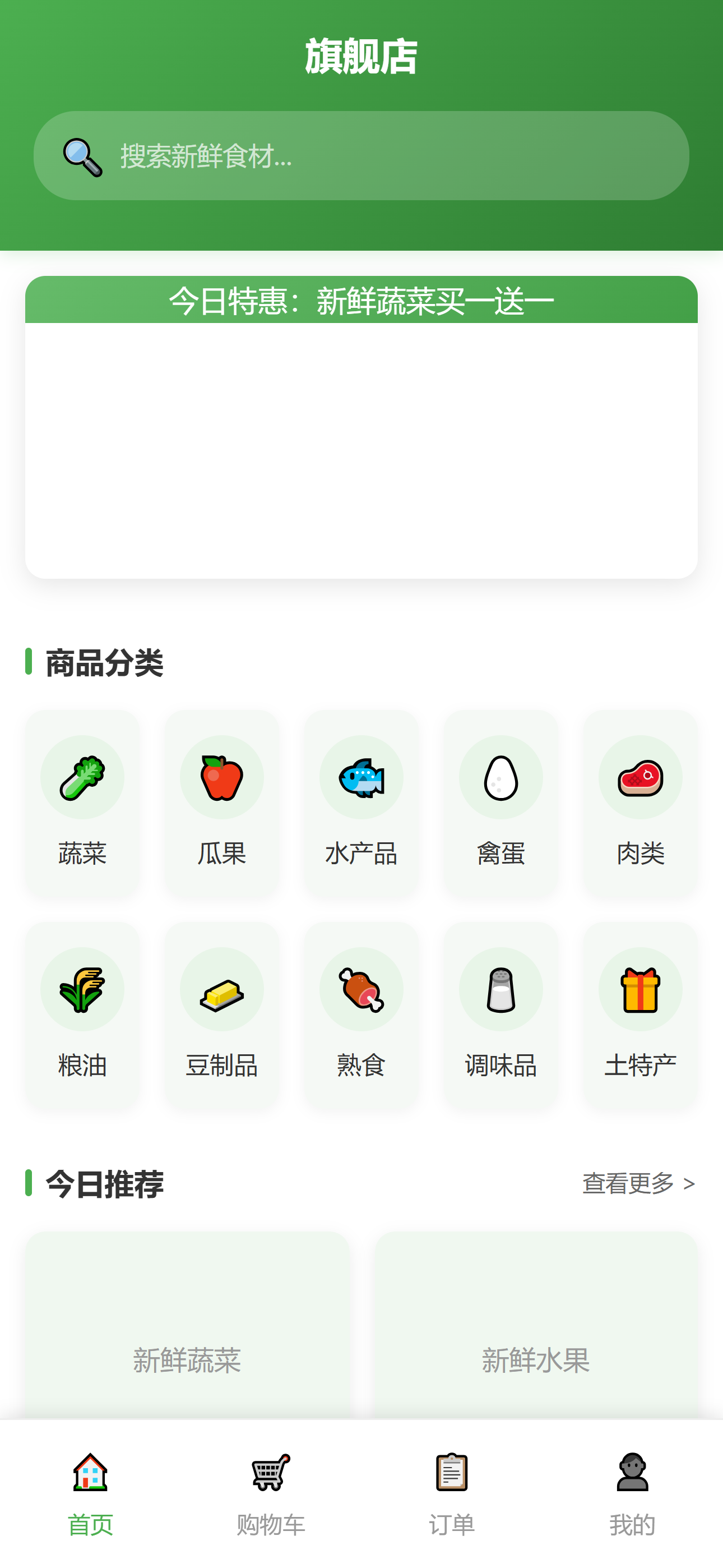Select the 豆制品 category
The width and height of the screenshot is (723, 1568).
(221, 1014)
